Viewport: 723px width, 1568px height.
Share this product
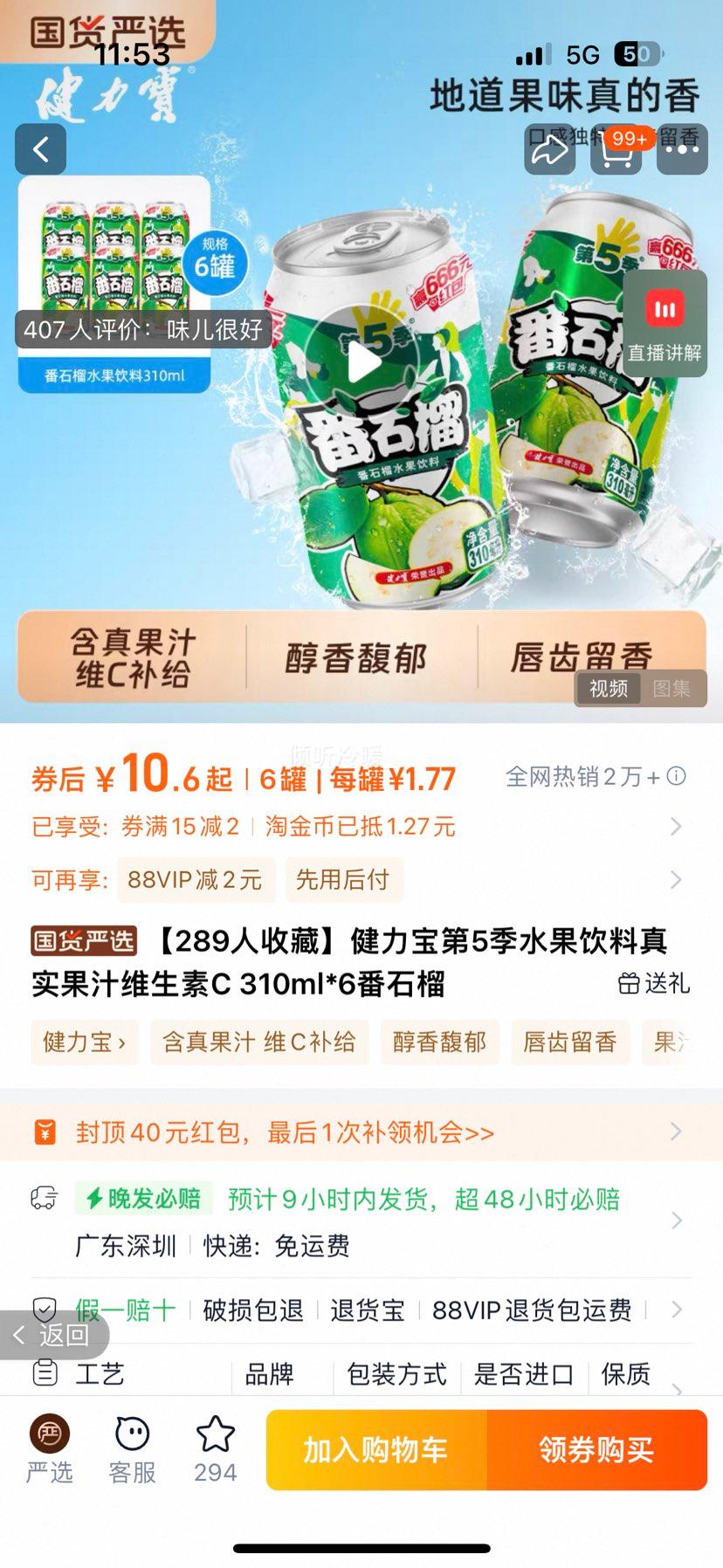[x=549, y=150]
